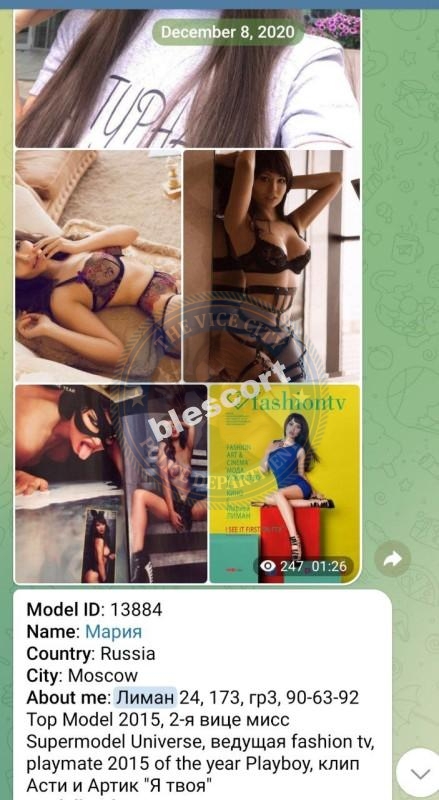The height and width of the screenshot is (800, 439).
Task: Forward the post using the share arrow
Action: pos(392,560)
